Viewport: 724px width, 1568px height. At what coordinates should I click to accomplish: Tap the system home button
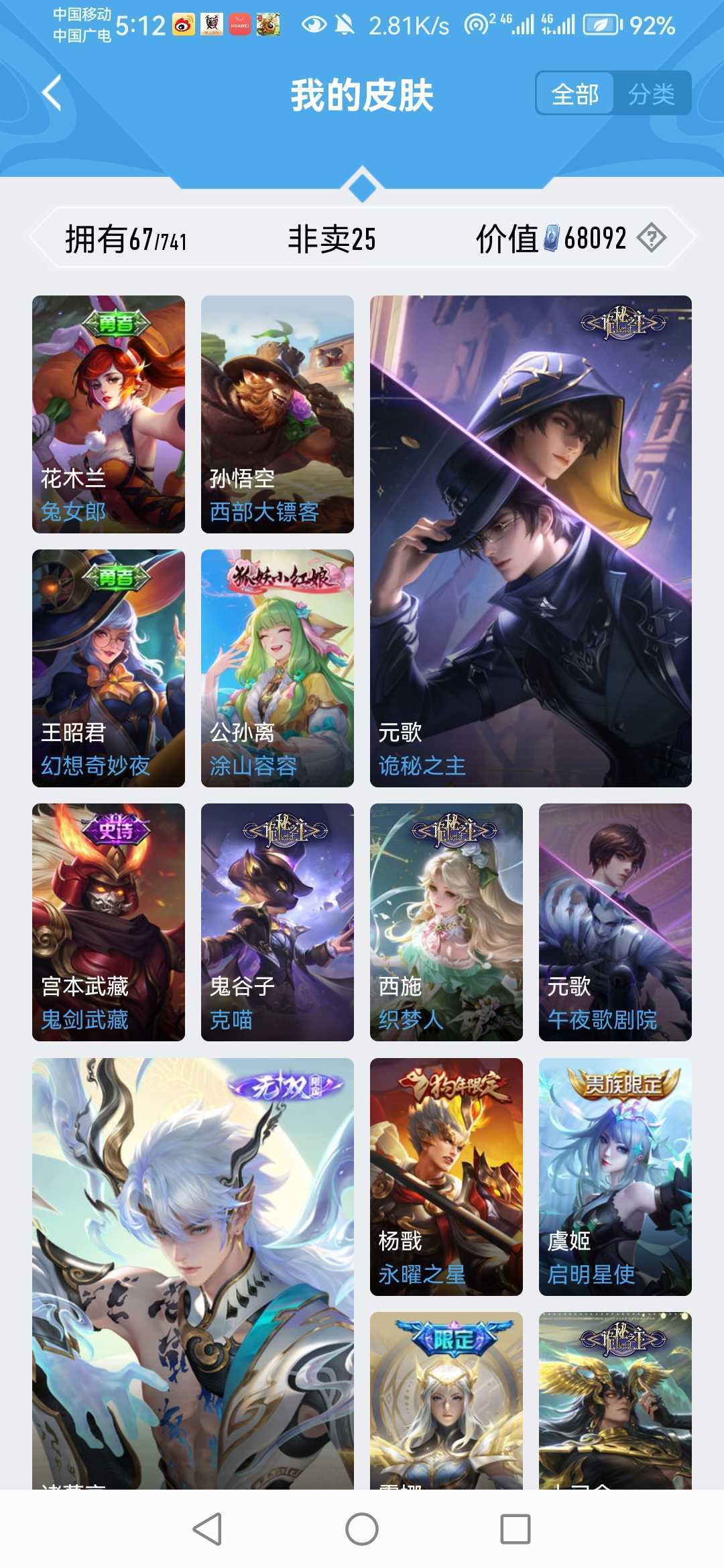pyautogui.click(x=362, y=1529)
